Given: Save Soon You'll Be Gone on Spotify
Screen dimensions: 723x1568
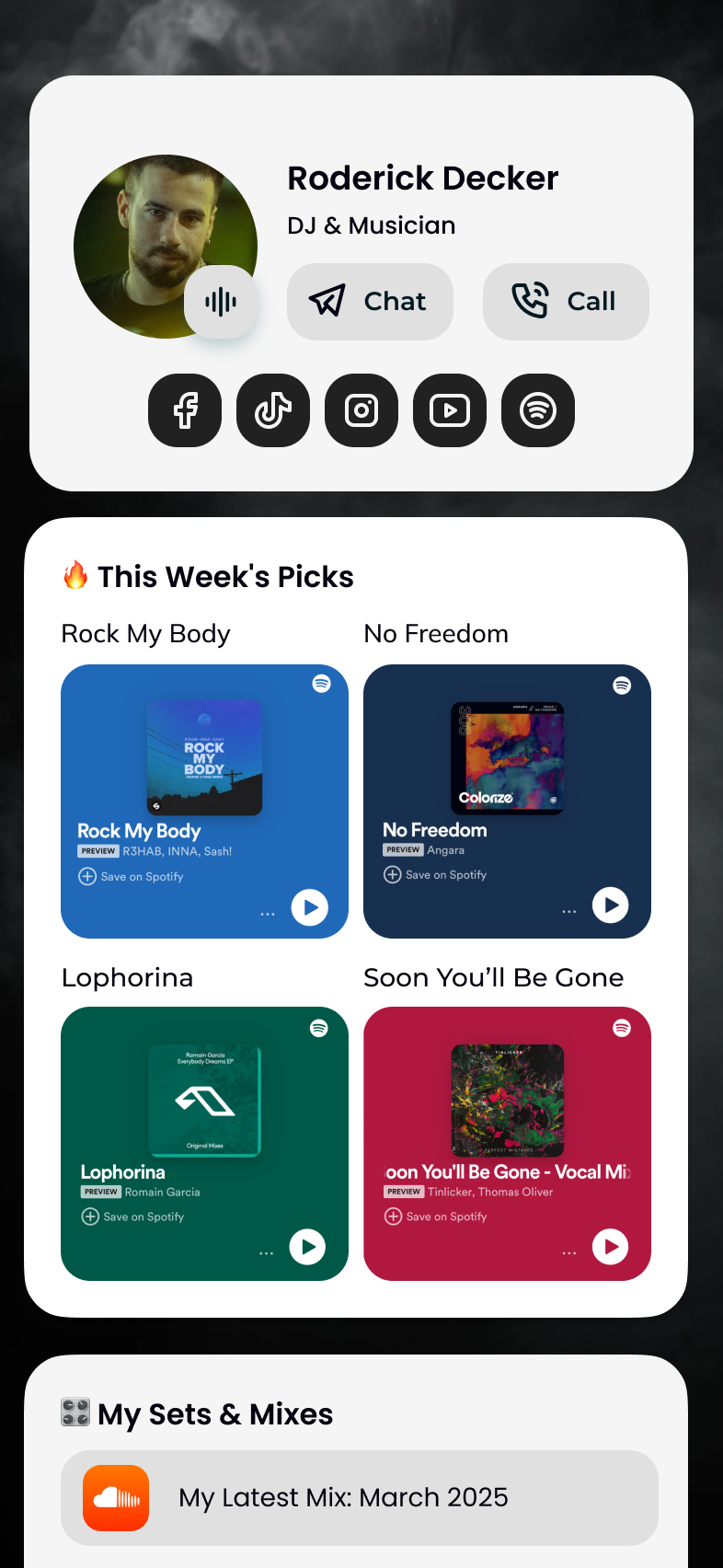Looking at the screenshot, I should click(436, 1216).
